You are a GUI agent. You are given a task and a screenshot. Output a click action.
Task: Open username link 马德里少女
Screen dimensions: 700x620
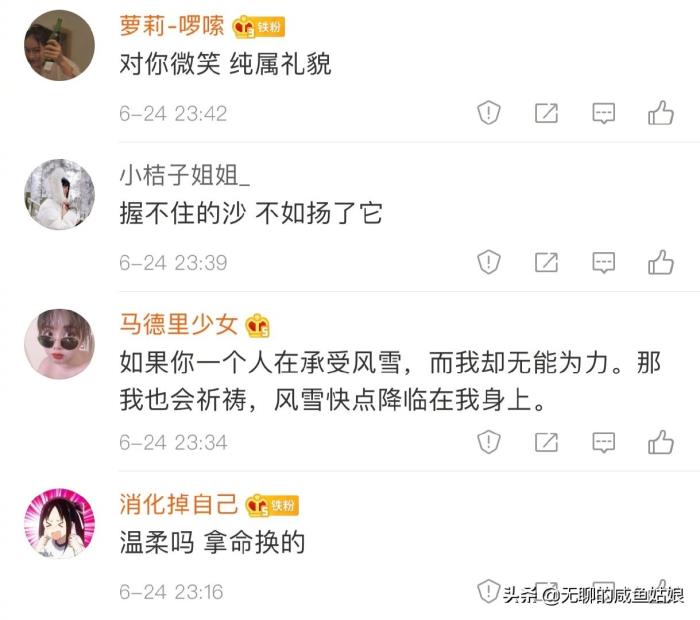180,324
